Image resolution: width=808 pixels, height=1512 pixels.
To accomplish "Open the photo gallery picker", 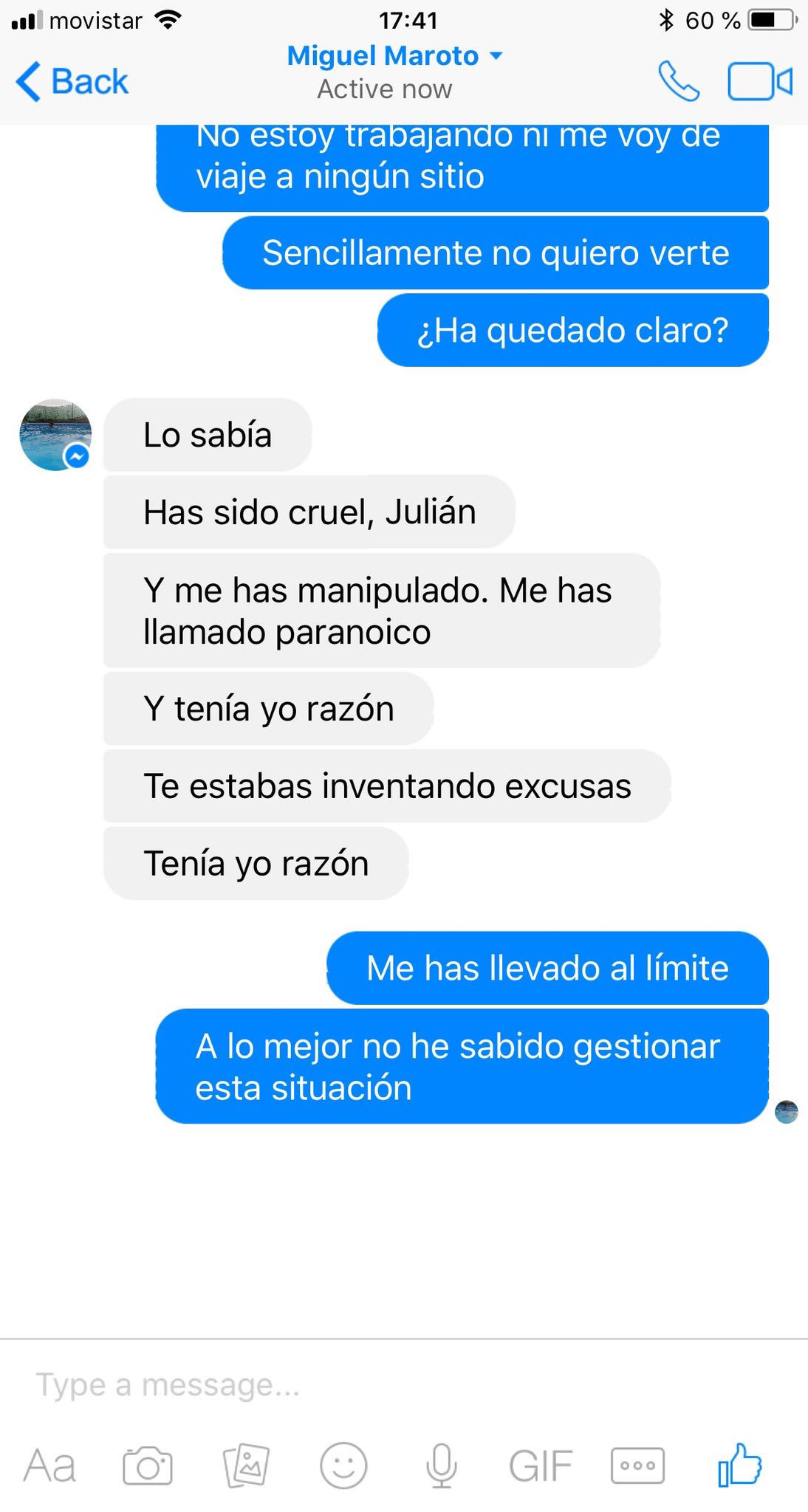I will pos(246,1466).
